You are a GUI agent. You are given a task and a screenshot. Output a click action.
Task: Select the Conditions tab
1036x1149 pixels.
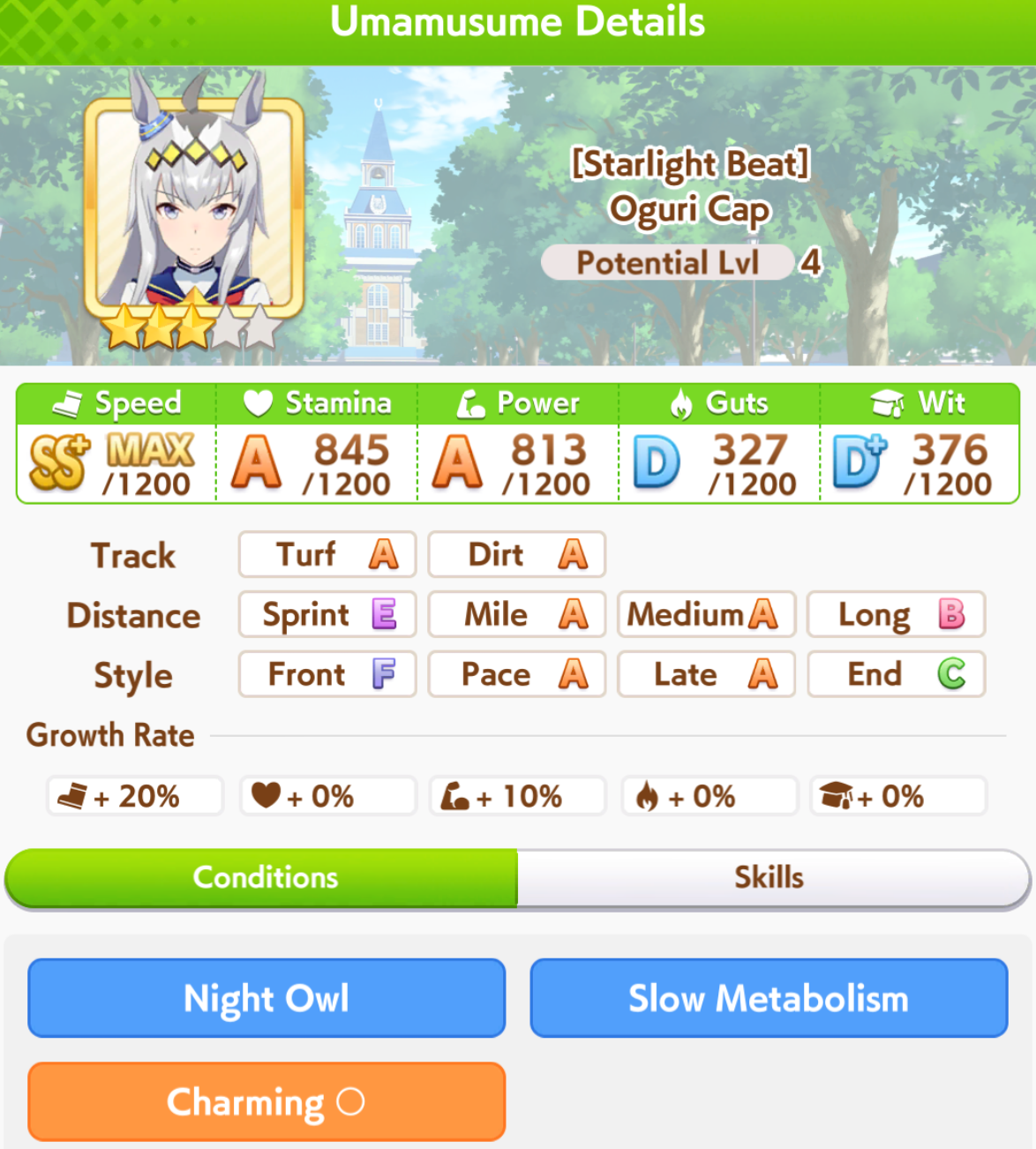[x=265, y=877]
